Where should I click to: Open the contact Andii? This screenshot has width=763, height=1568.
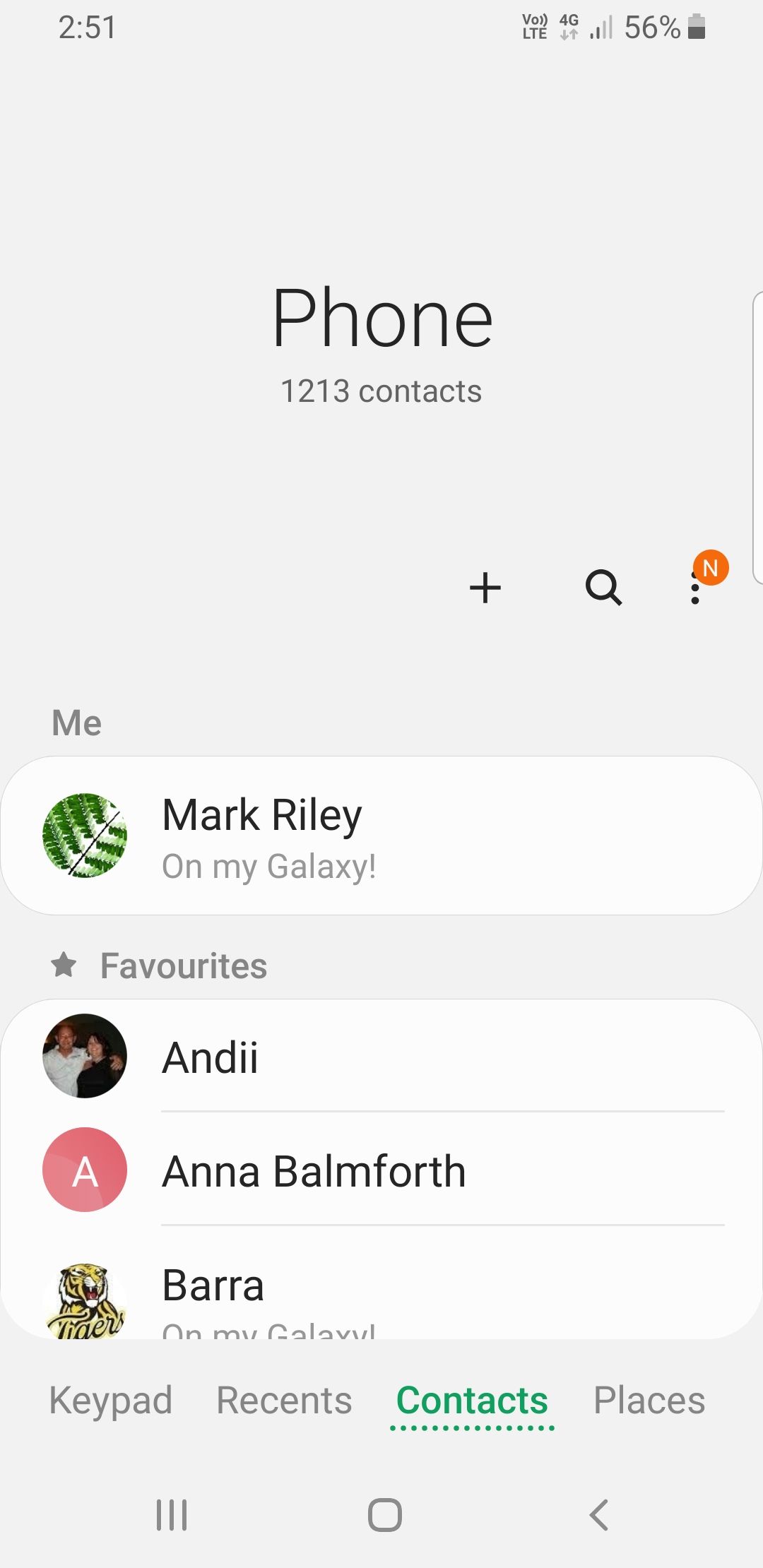pos(381,1057)
